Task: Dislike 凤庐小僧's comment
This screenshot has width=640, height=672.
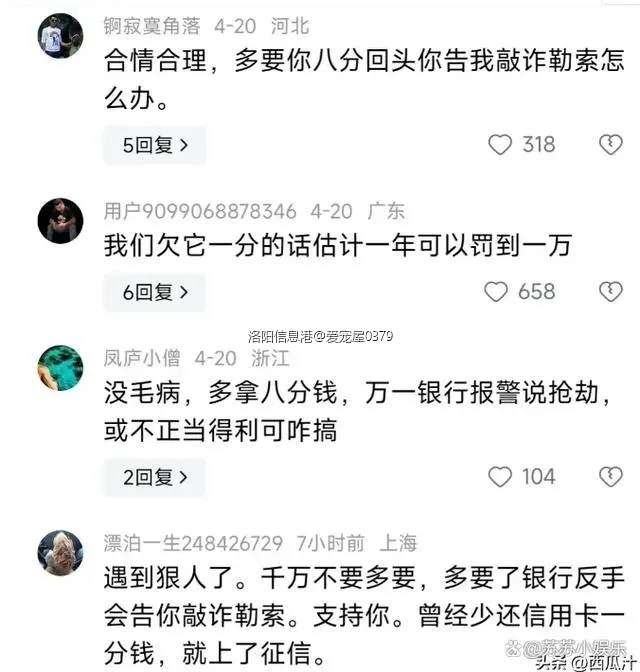Action: [610, 477]
